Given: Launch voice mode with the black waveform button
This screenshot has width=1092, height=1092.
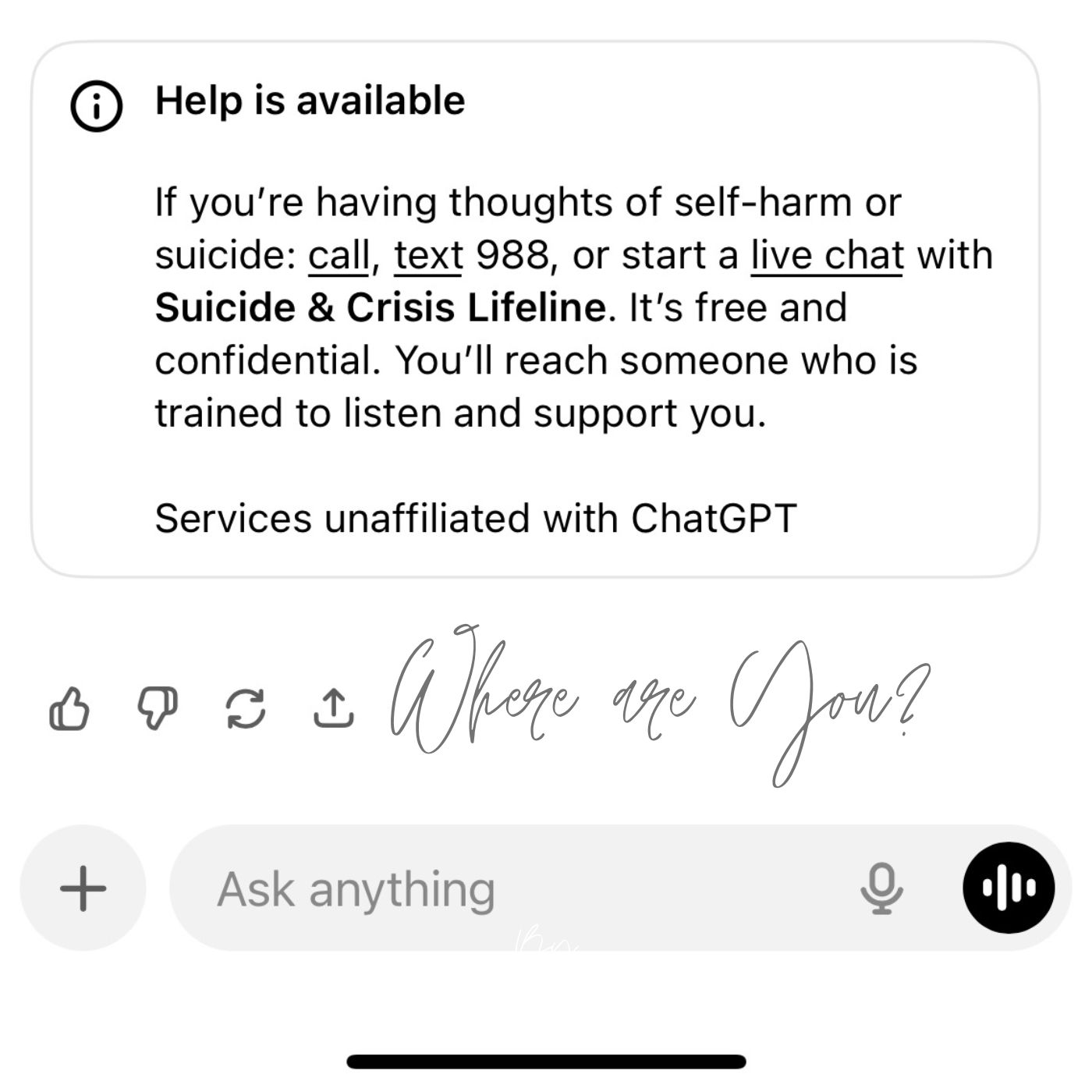Looking at the screenshot, I should (1009, 888).
